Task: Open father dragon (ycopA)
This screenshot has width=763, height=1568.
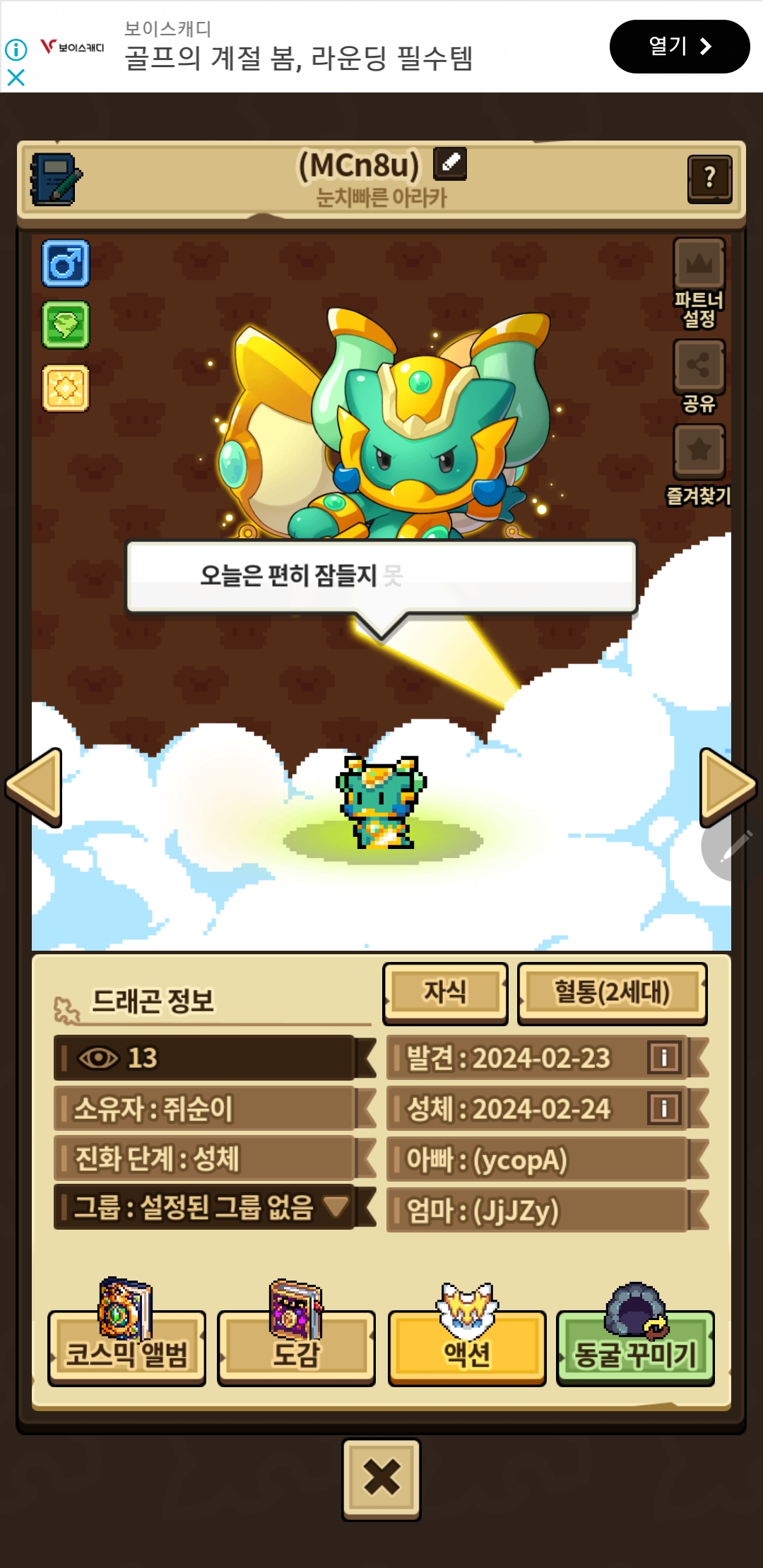Action: [x=537, y=1159]
